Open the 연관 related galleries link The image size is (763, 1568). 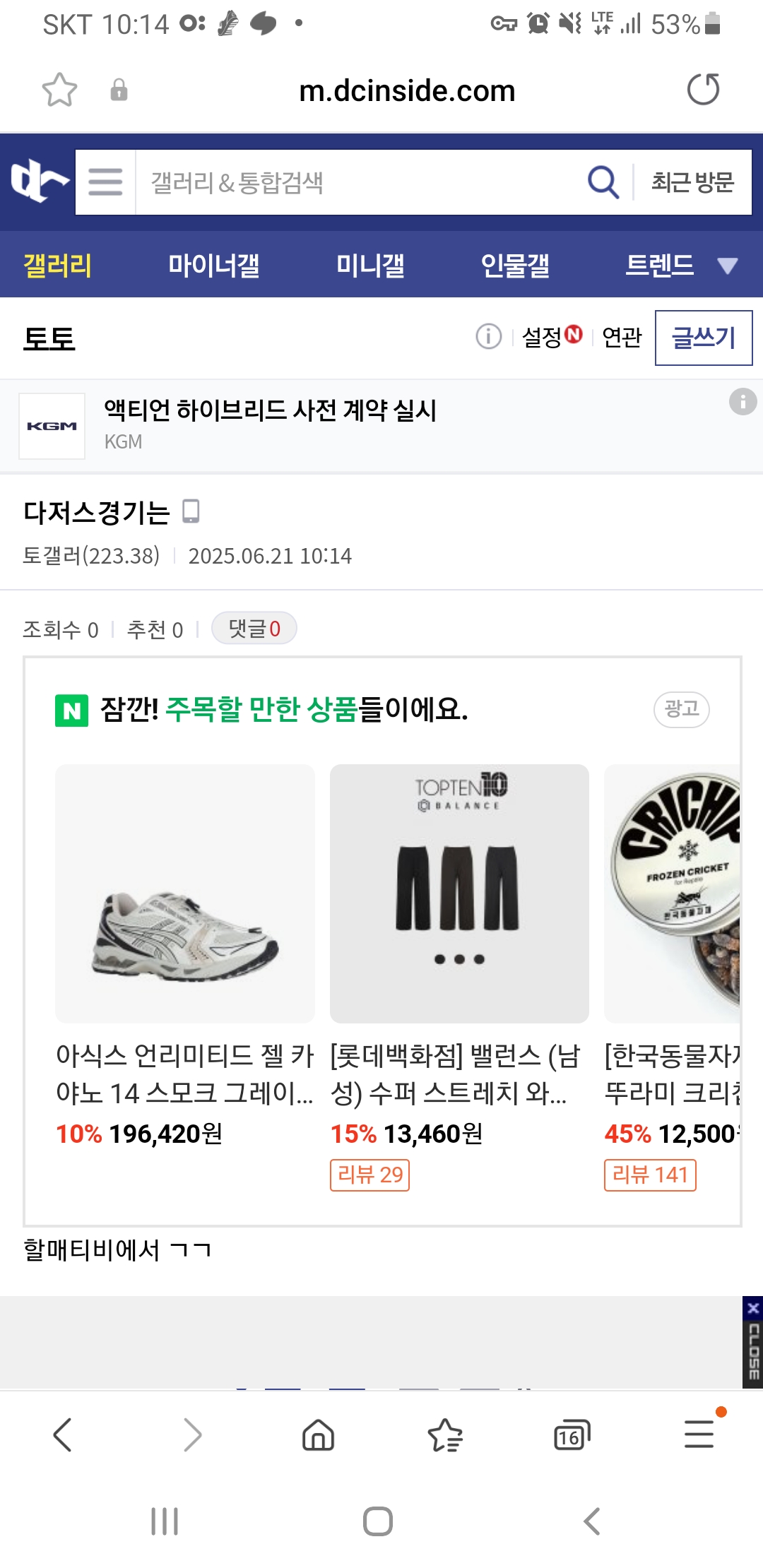coord(622,337)
